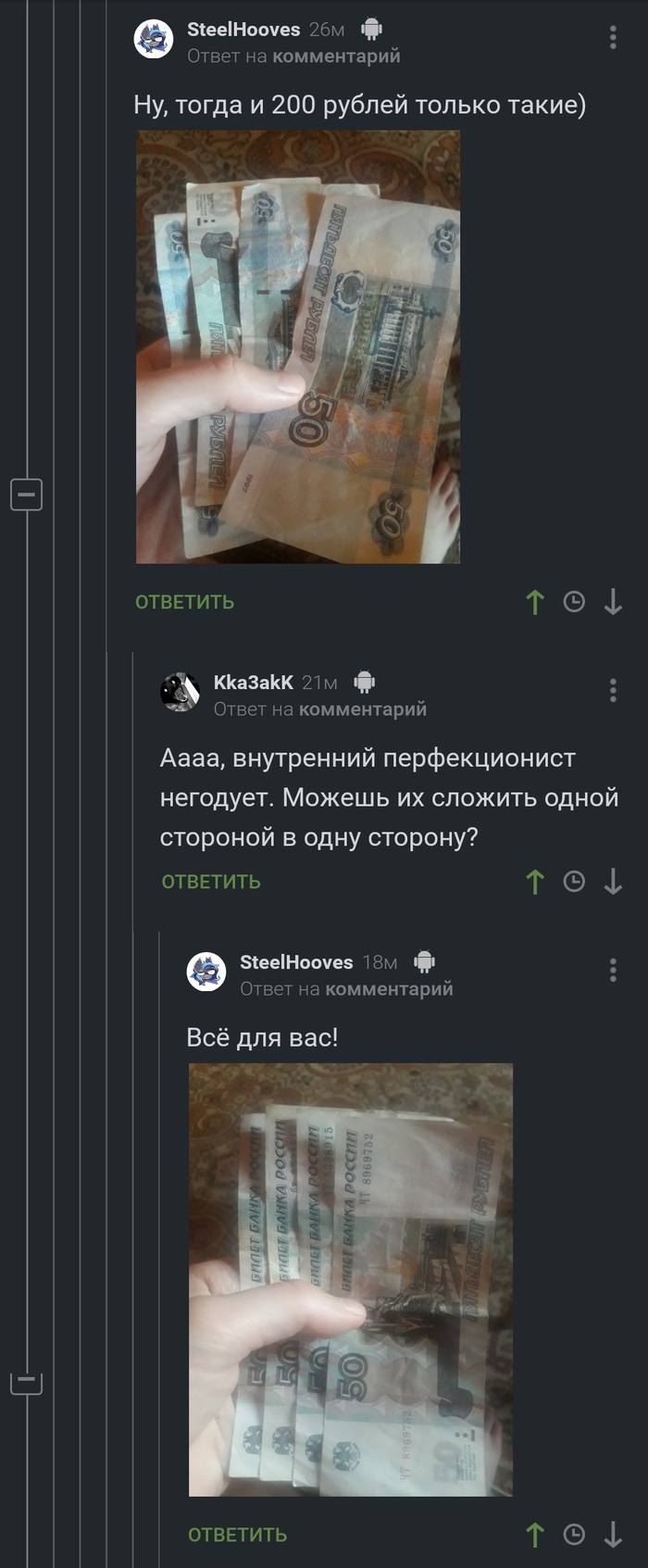Open overflow menu on SteelHooves' 26м comment
This screenshot has width=648, height=1568.
(613, 37)
